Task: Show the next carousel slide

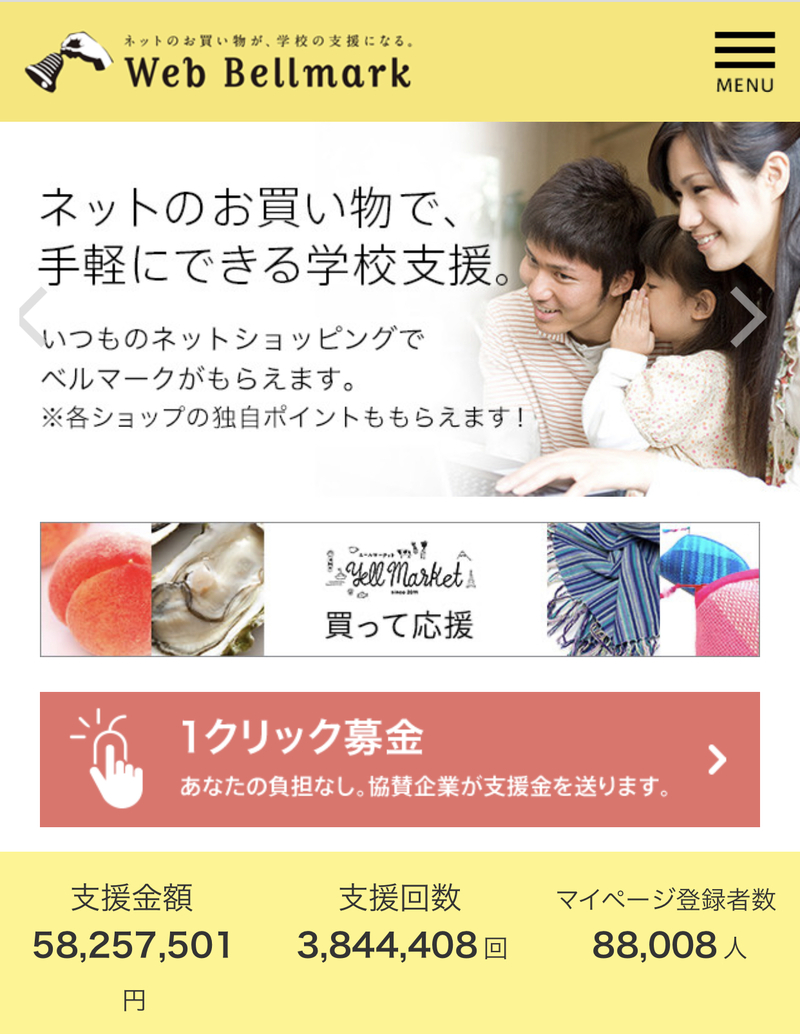Action: coord(747,316)
